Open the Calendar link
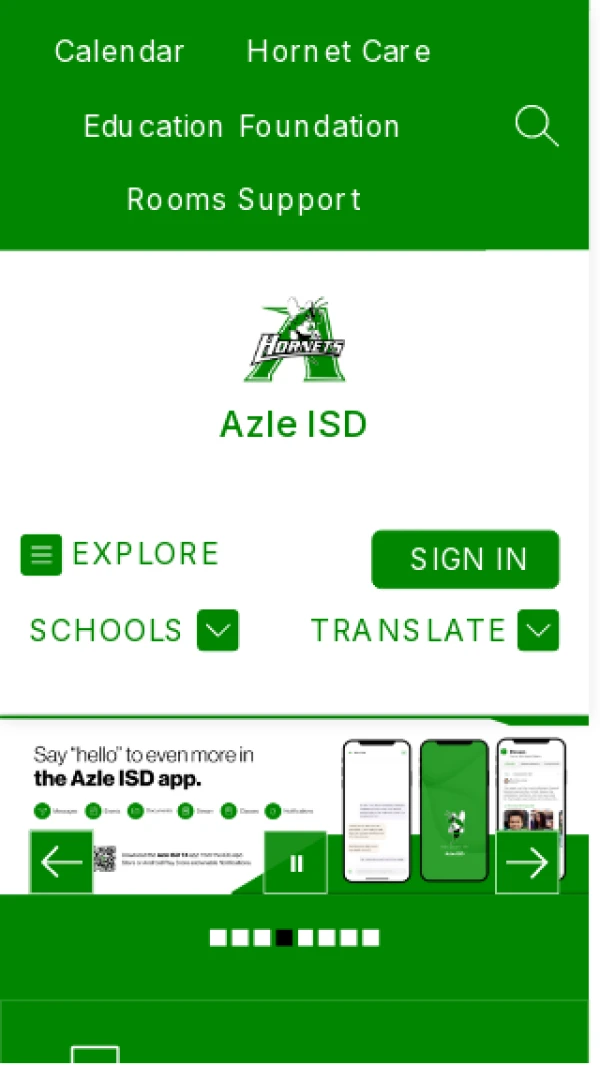 [x=119, y=52]
